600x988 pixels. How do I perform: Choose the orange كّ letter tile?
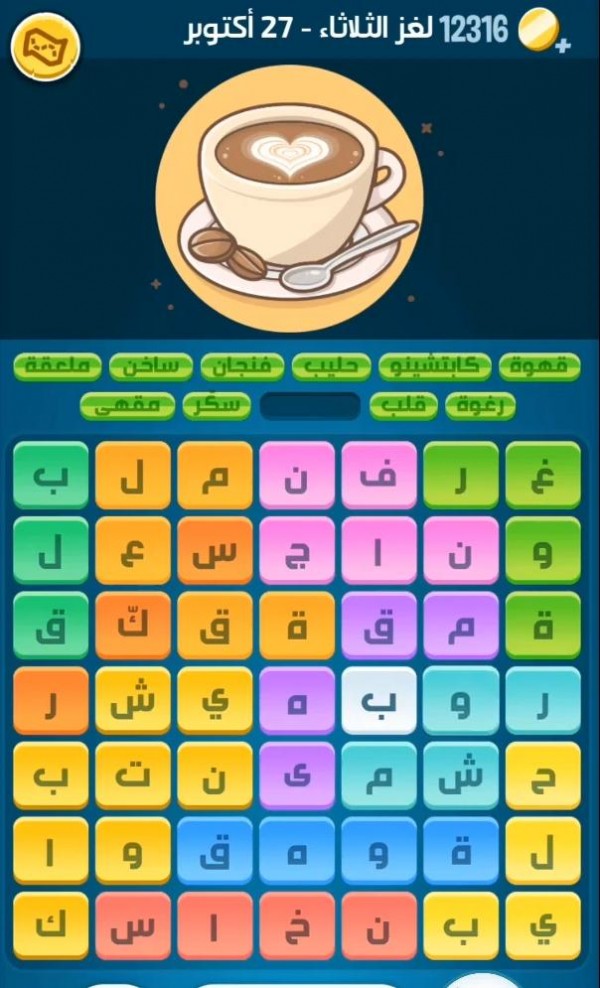click(x=133, y=625)
